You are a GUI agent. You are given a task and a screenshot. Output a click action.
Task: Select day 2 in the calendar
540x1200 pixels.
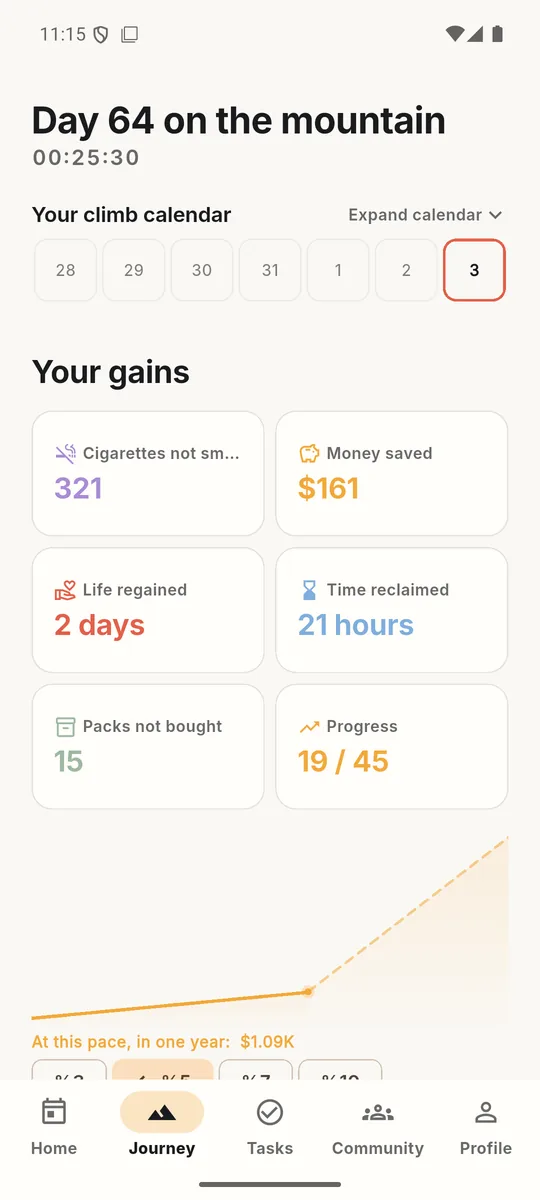coord(406,270)
